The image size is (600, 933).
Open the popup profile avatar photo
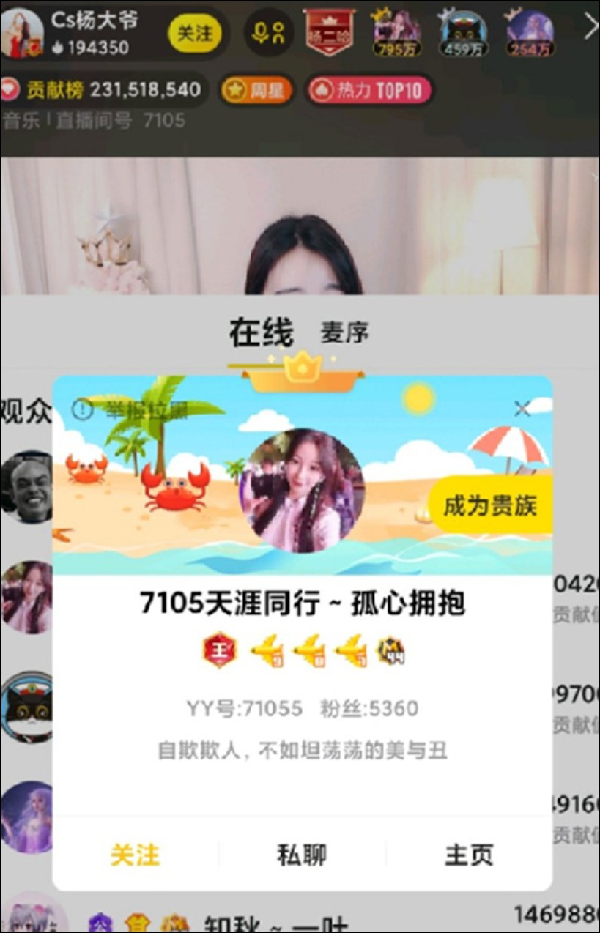coord(303,490)
